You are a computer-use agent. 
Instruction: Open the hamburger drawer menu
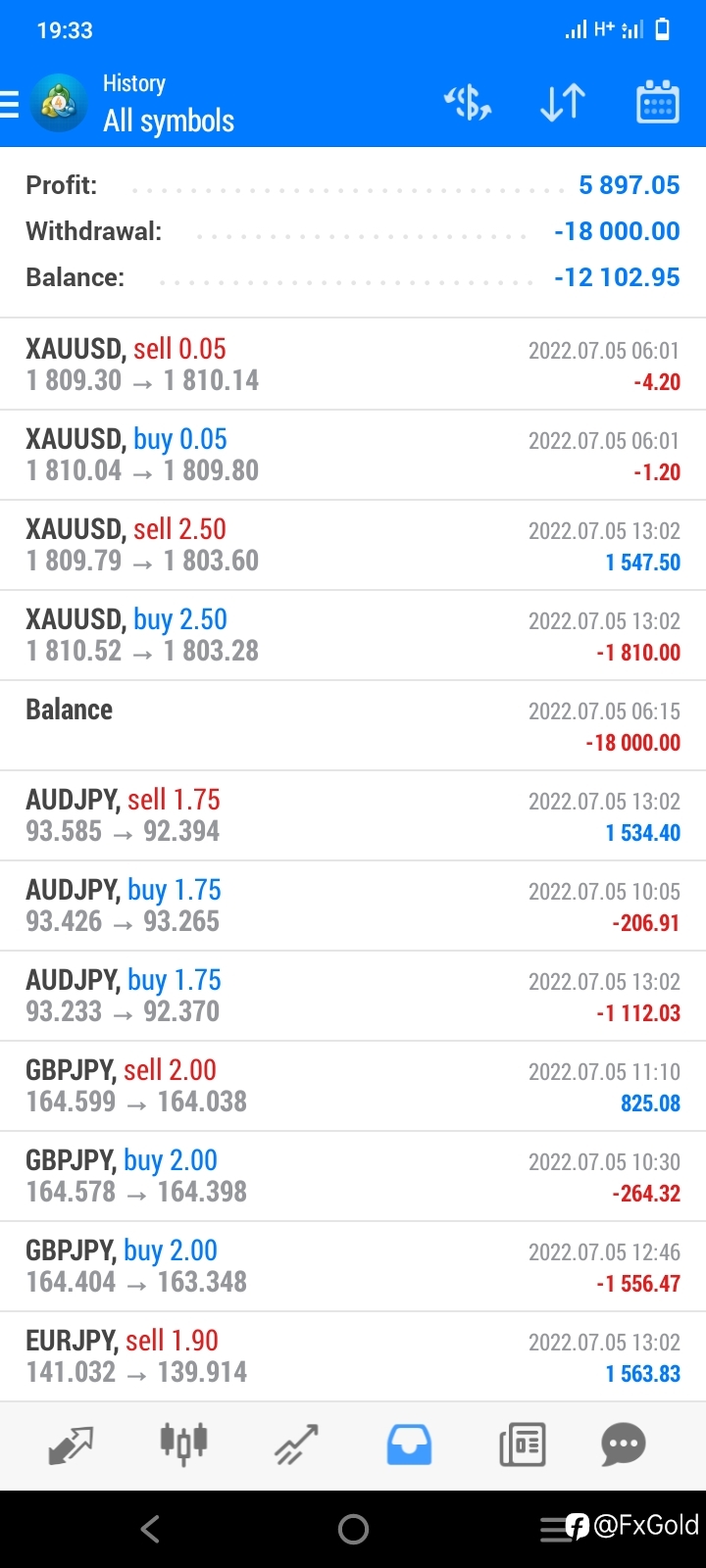tap(9, 103)
